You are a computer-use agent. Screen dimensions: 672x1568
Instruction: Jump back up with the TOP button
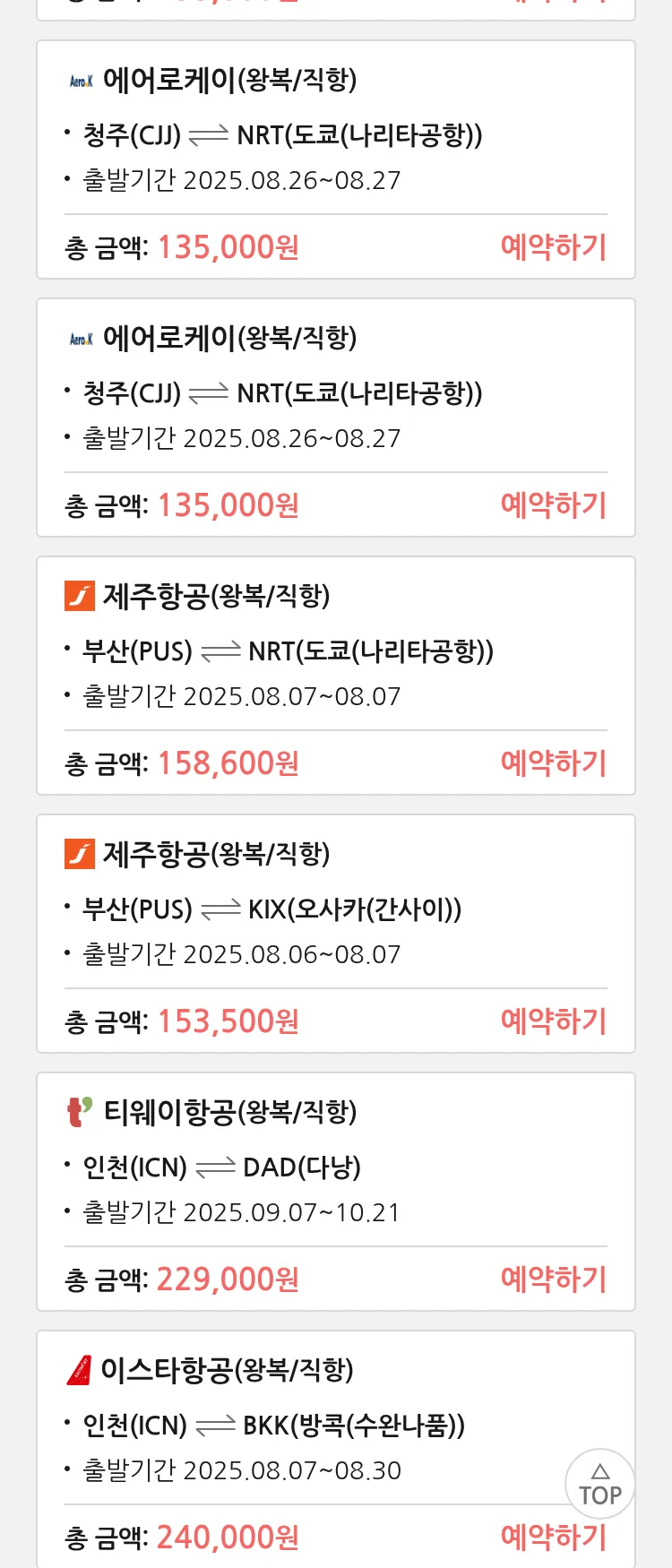click(x=599, y=1485)
